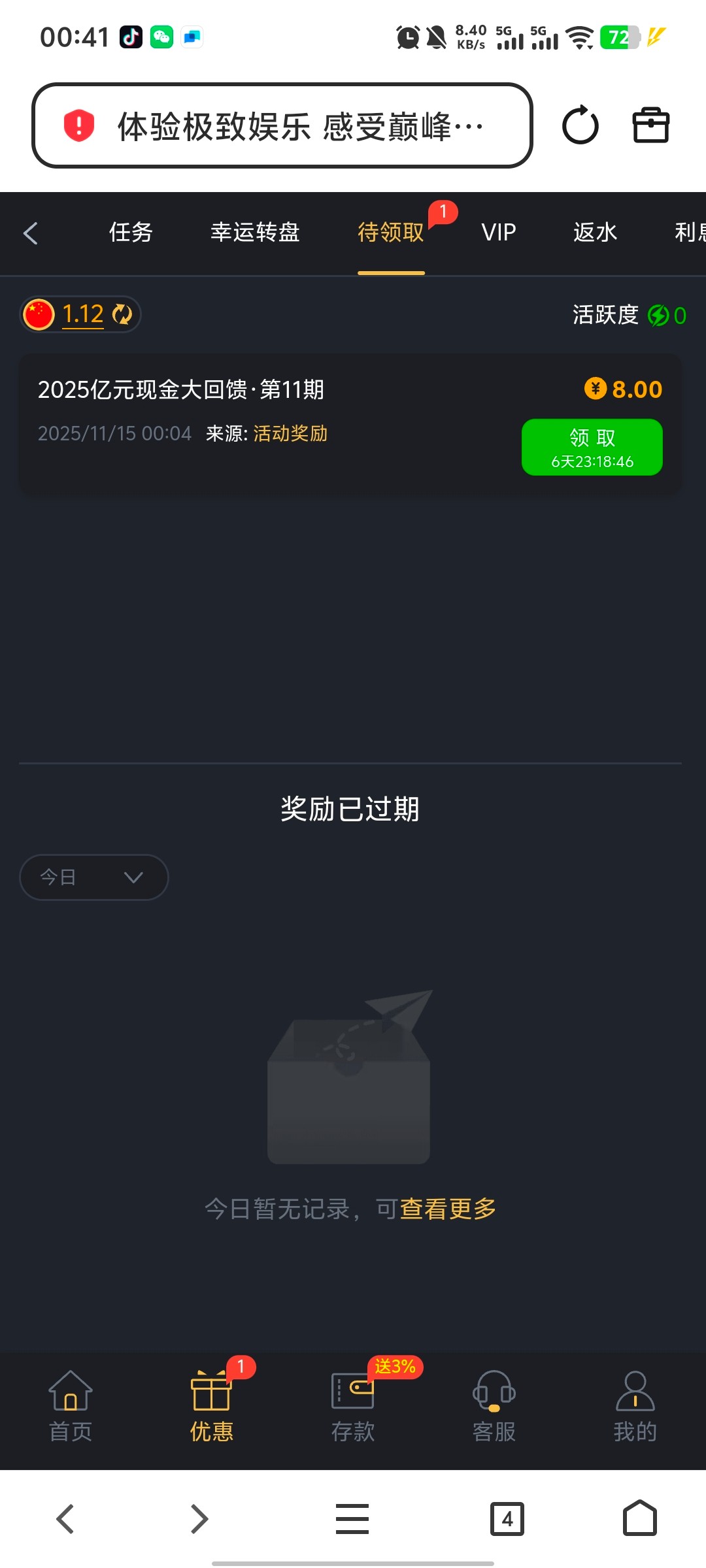Tap the currency refresh icon next to 1.12

(x=122, y=314)
